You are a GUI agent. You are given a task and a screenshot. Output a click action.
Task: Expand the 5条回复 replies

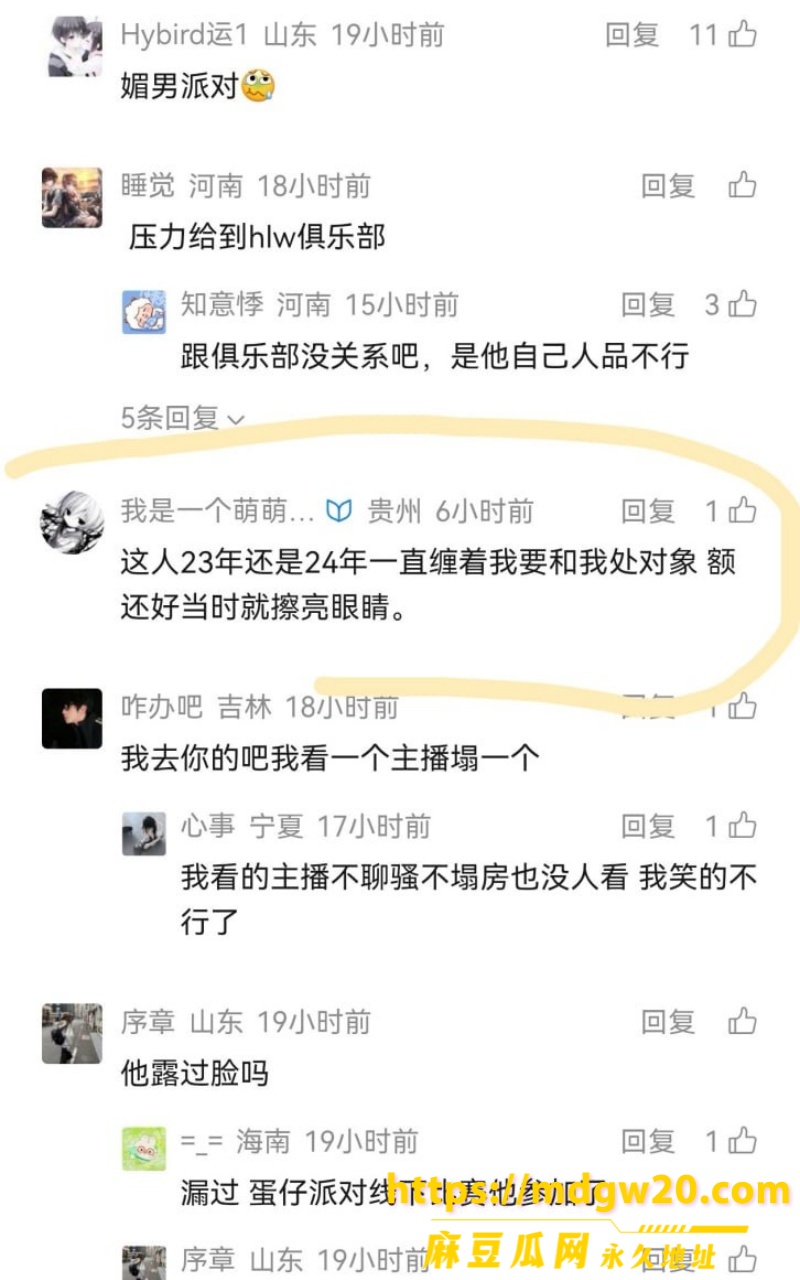click(x=182, y=418)
